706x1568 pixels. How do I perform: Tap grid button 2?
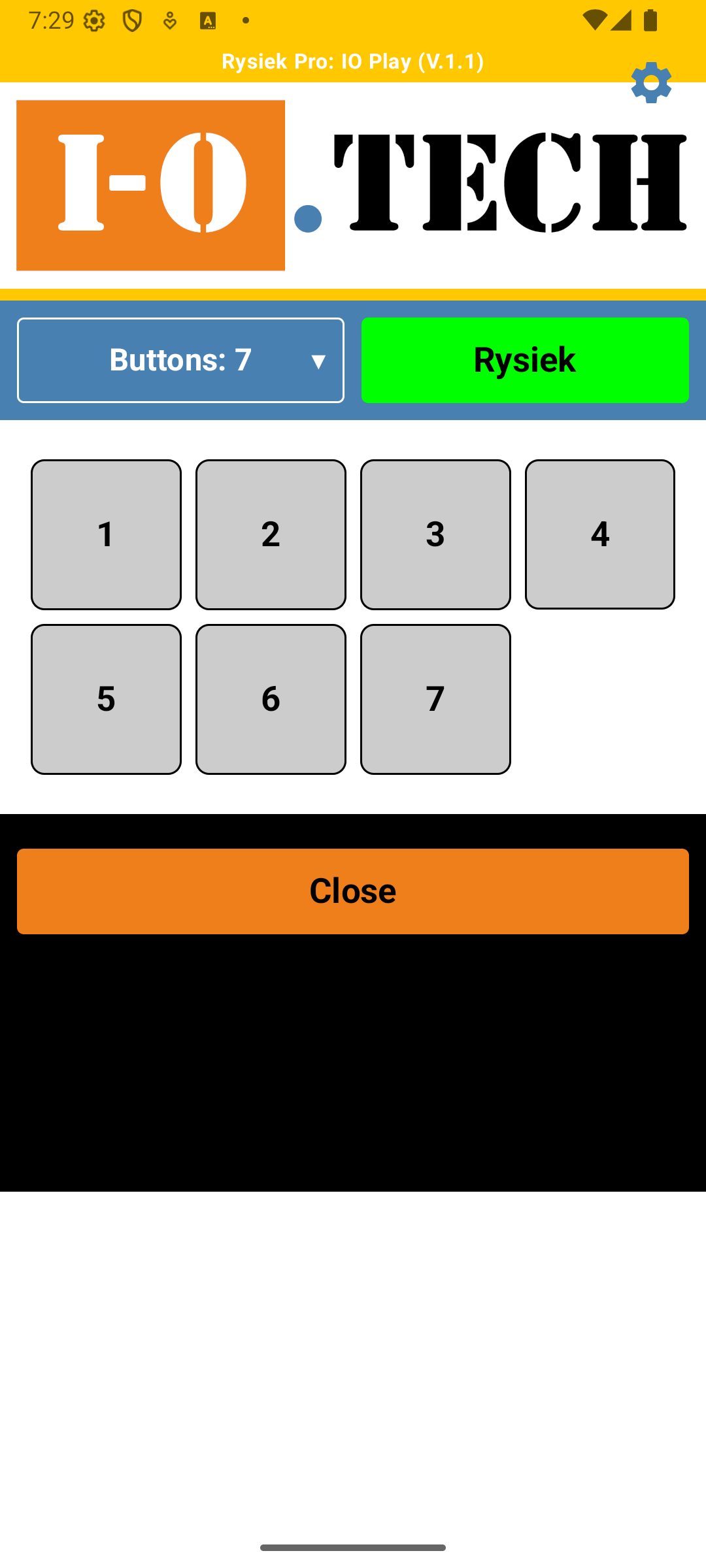click(271, 534)
